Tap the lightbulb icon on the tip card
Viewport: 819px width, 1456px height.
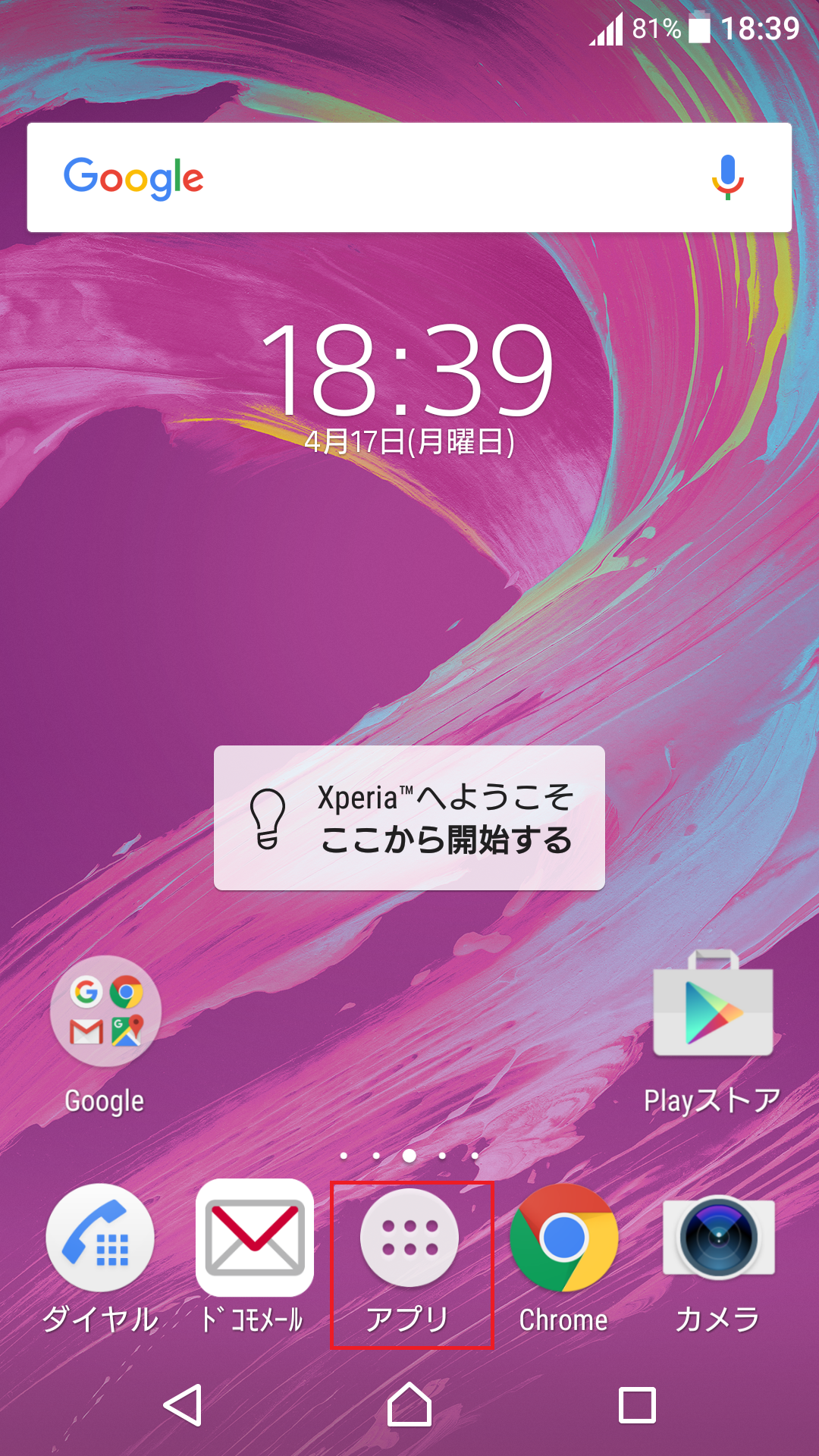point(267,818)
